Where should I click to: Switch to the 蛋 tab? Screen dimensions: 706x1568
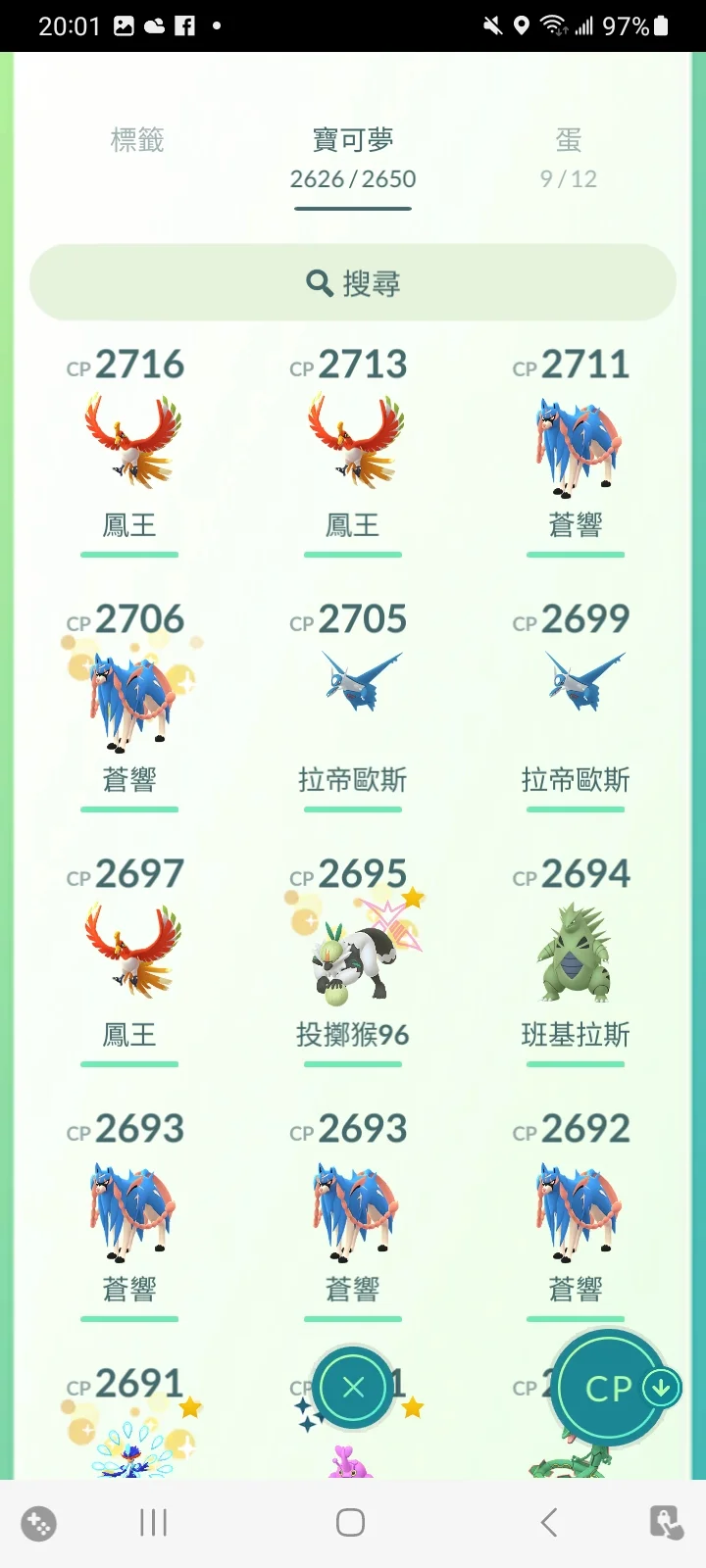[x=569, y=157]
